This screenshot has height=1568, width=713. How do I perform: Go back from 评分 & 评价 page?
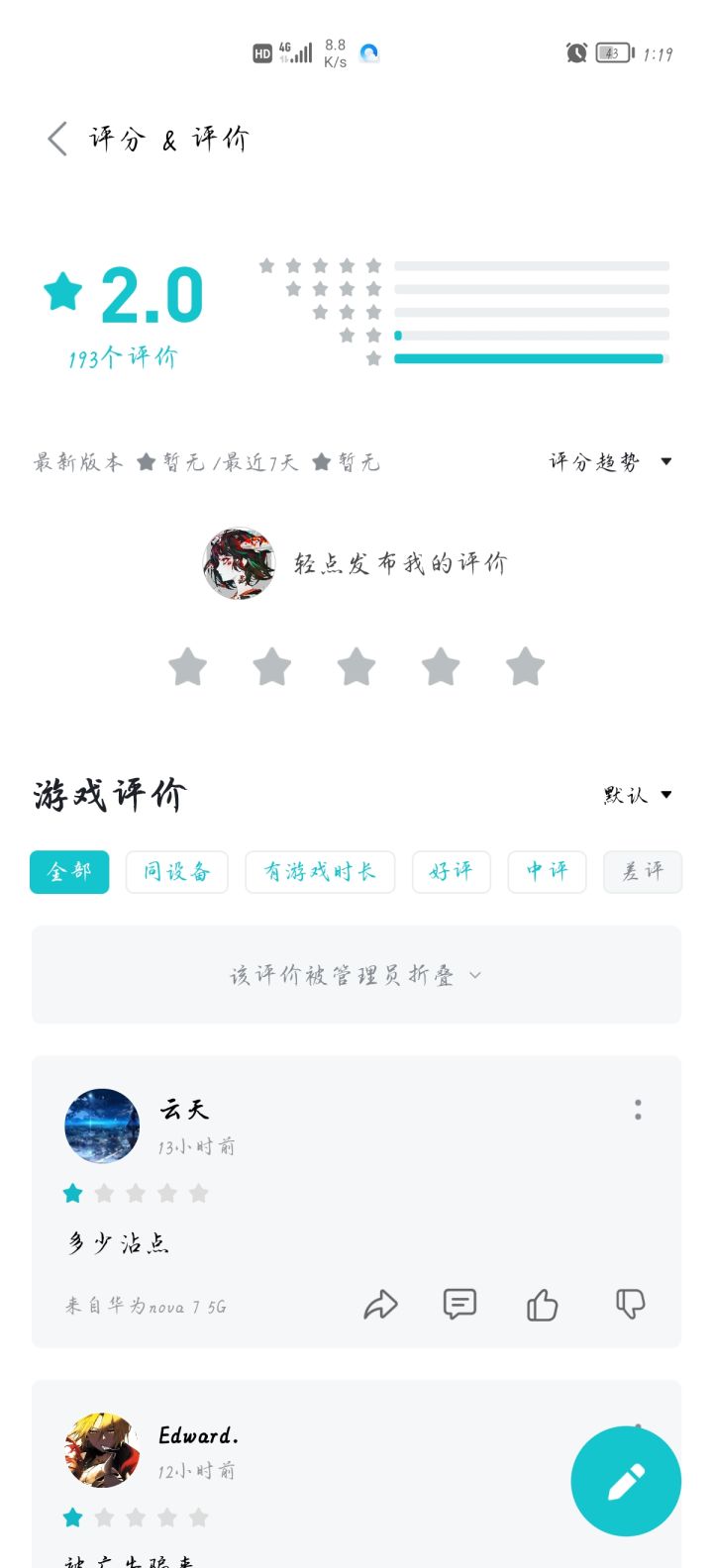57,139
